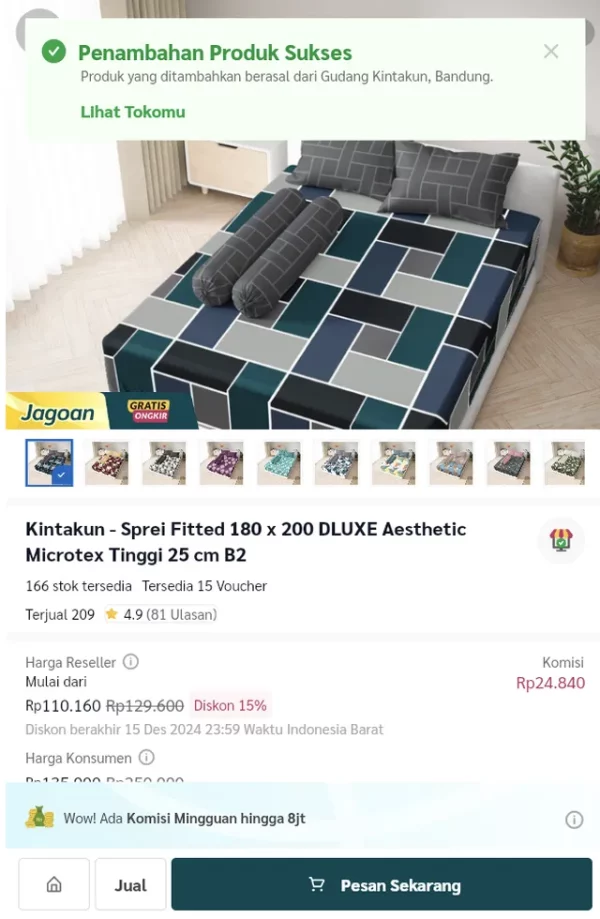Select the light turquoise bedsheet variant thumbnail
The height and width of the screenshot is (919, 600).
click(278, 463)
